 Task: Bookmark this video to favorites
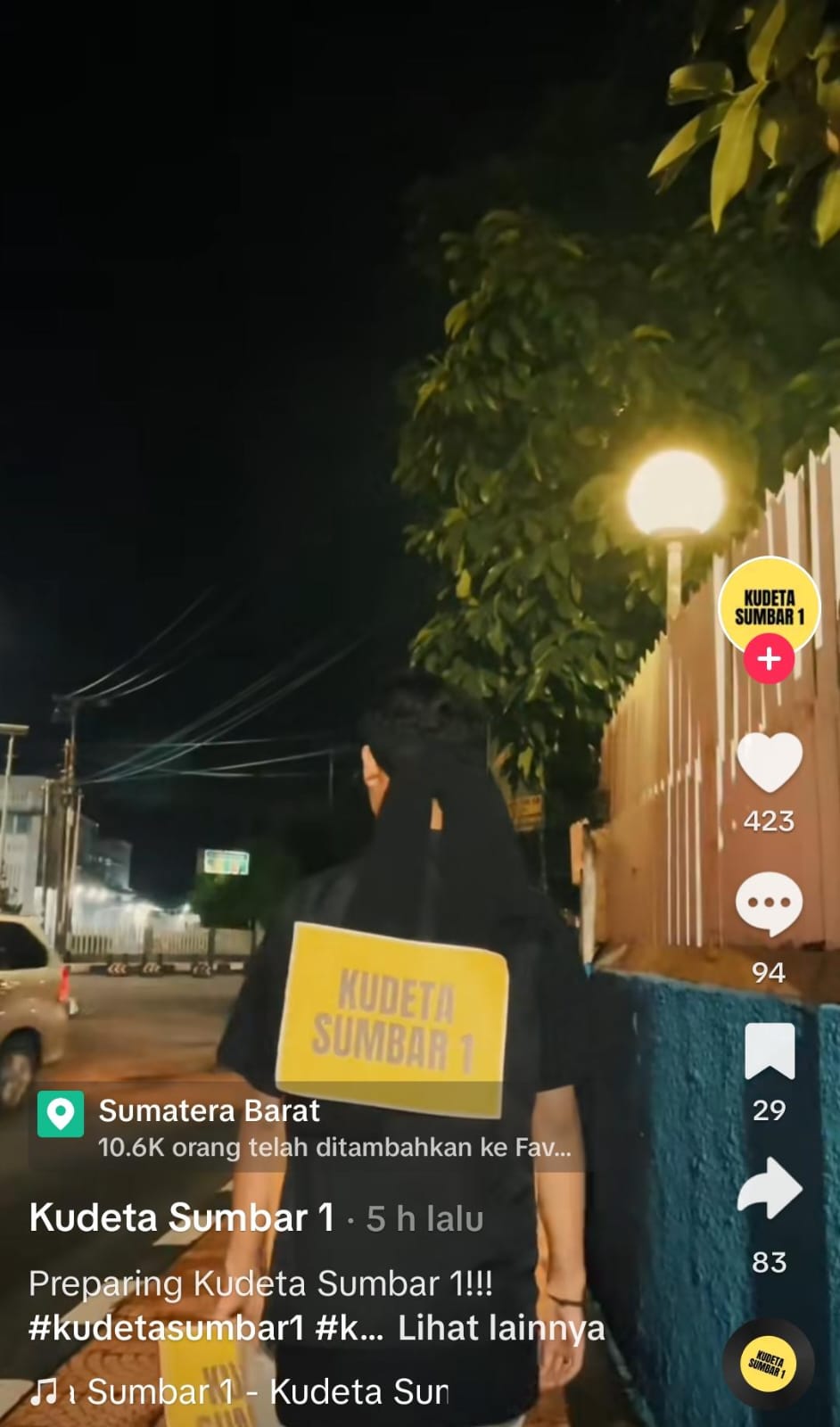click(x=769, y=1051)
